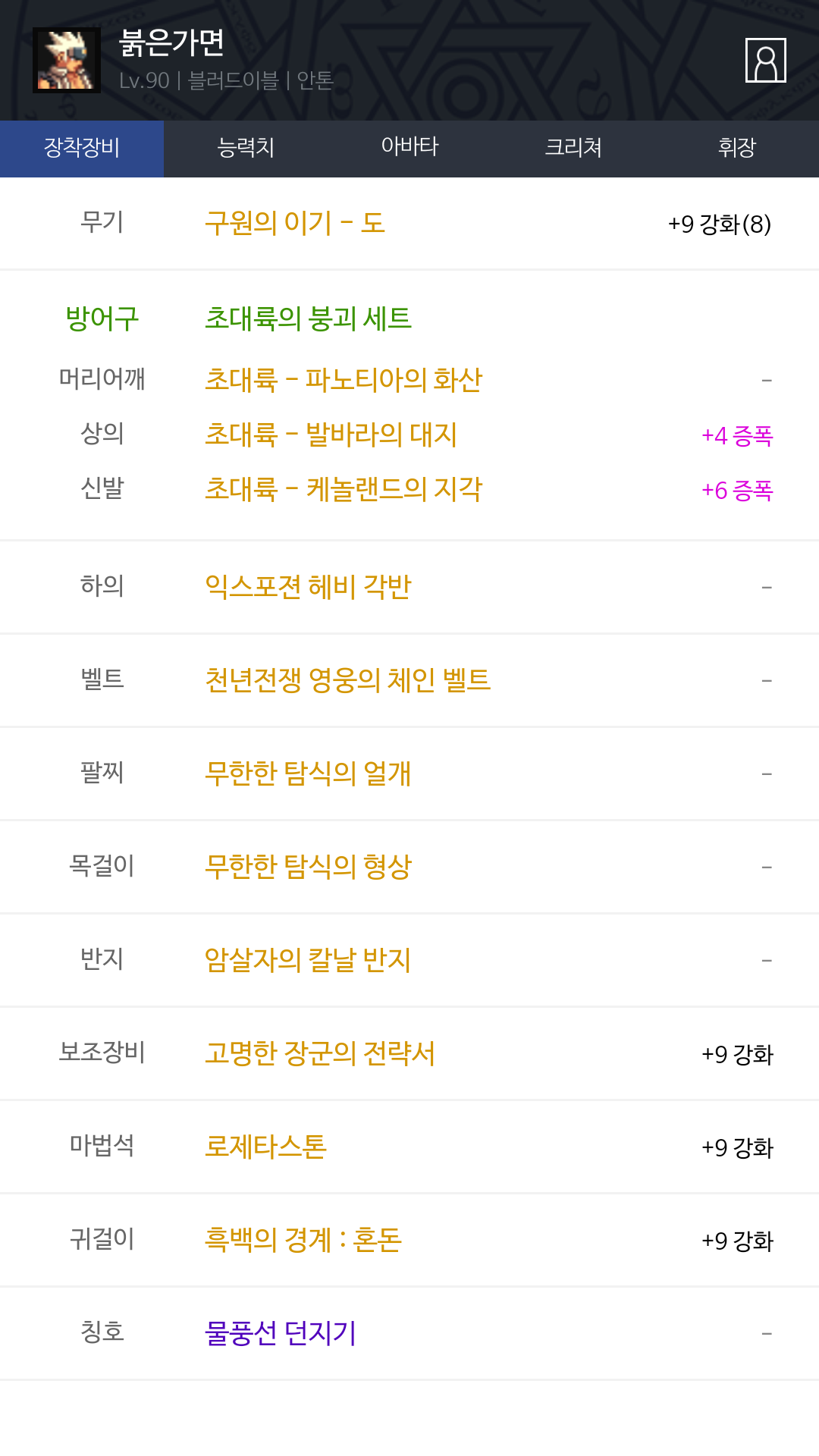Open 흑백의 경계 : 혼돈 earring
Image resolution: width=819 pixels, height=1456 pixels.
tap(303, 1240)
